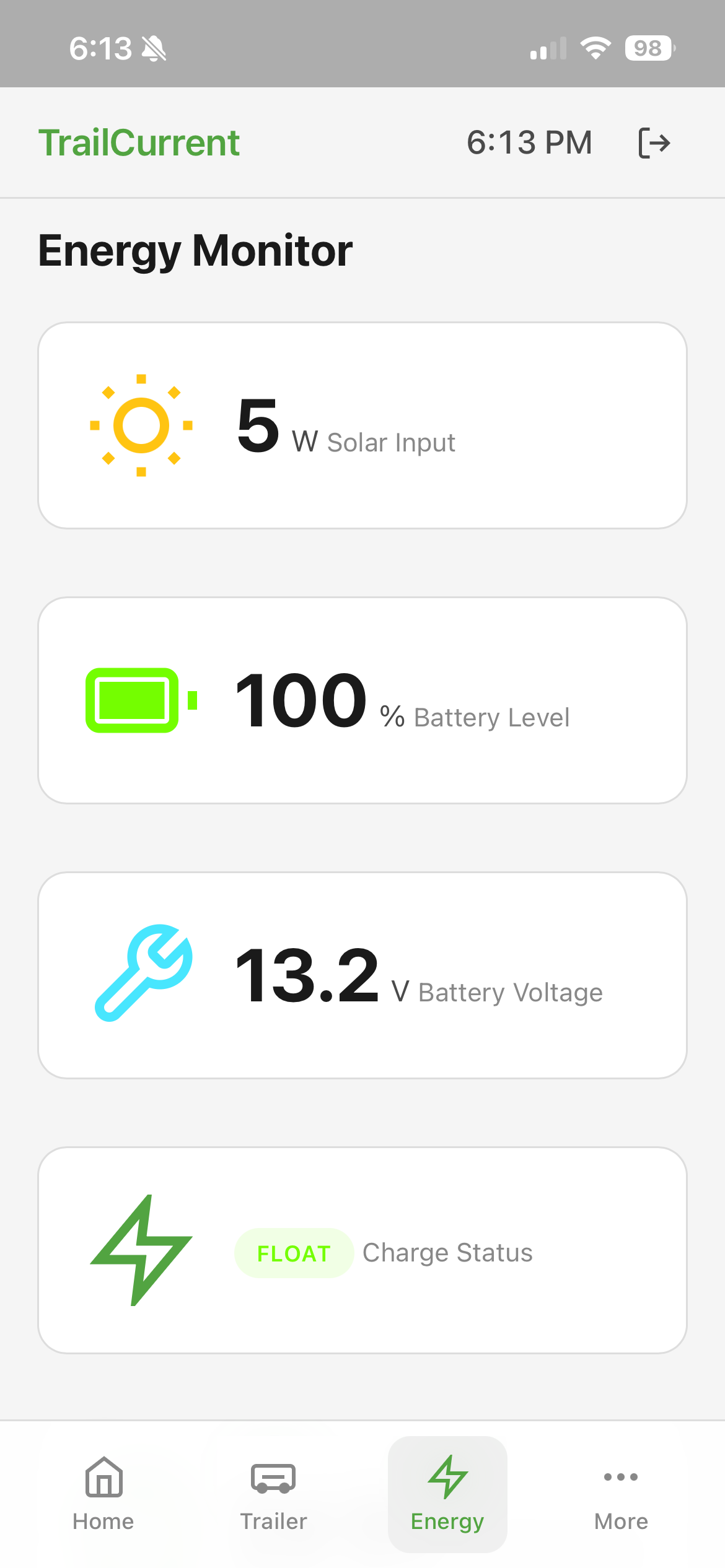725x1568 pixels.
Task: Open the More ellipsis icon
Action: 621,1478
